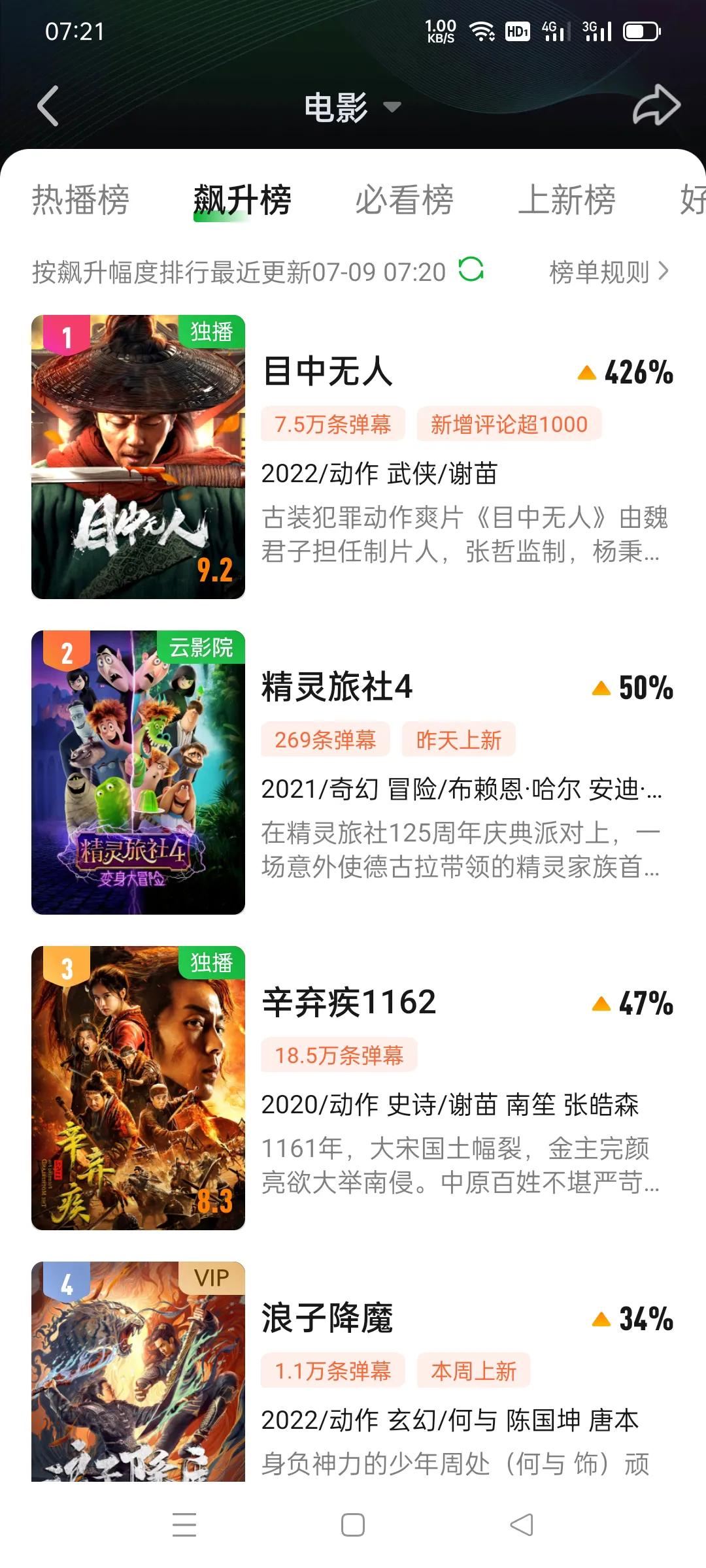Open the 电影 category dropdown

tap(353, 107)
